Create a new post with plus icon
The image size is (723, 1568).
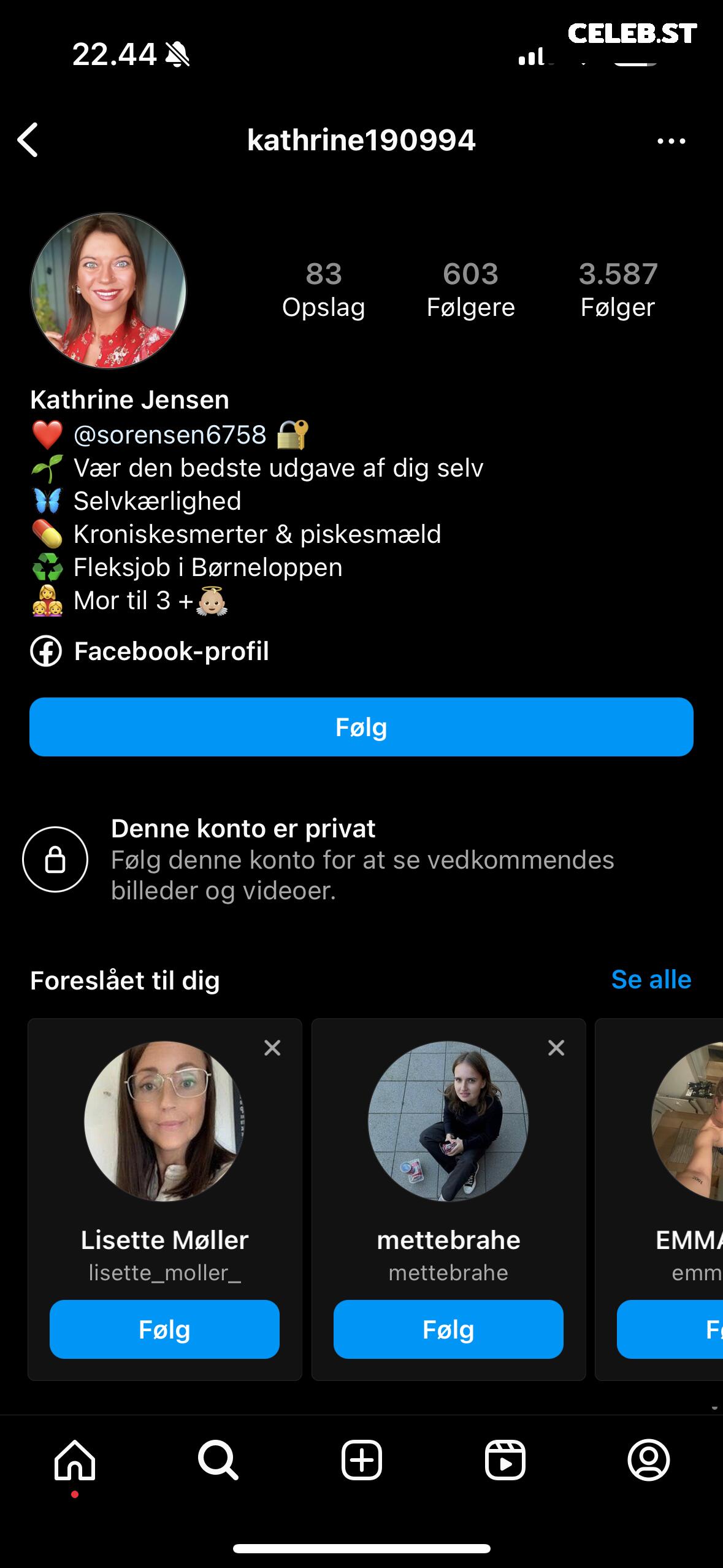coord(362,1460)
